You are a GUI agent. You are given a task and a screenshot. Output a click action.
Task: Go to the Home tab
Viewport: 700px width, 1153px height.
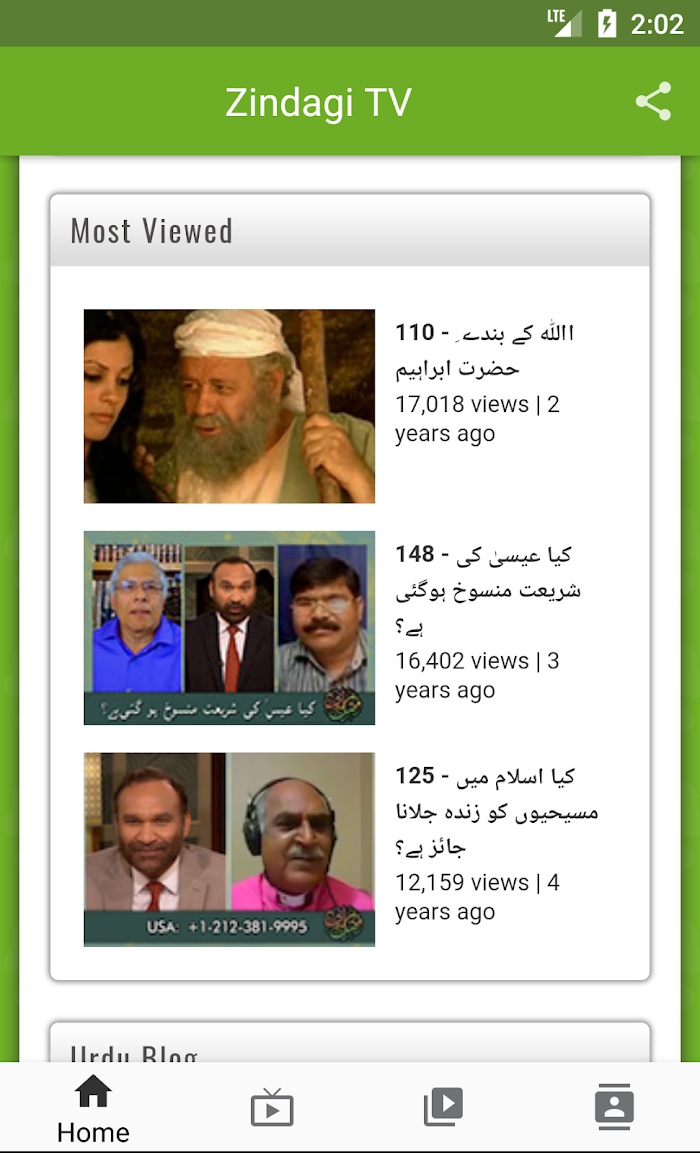(x=93, y=1107)
